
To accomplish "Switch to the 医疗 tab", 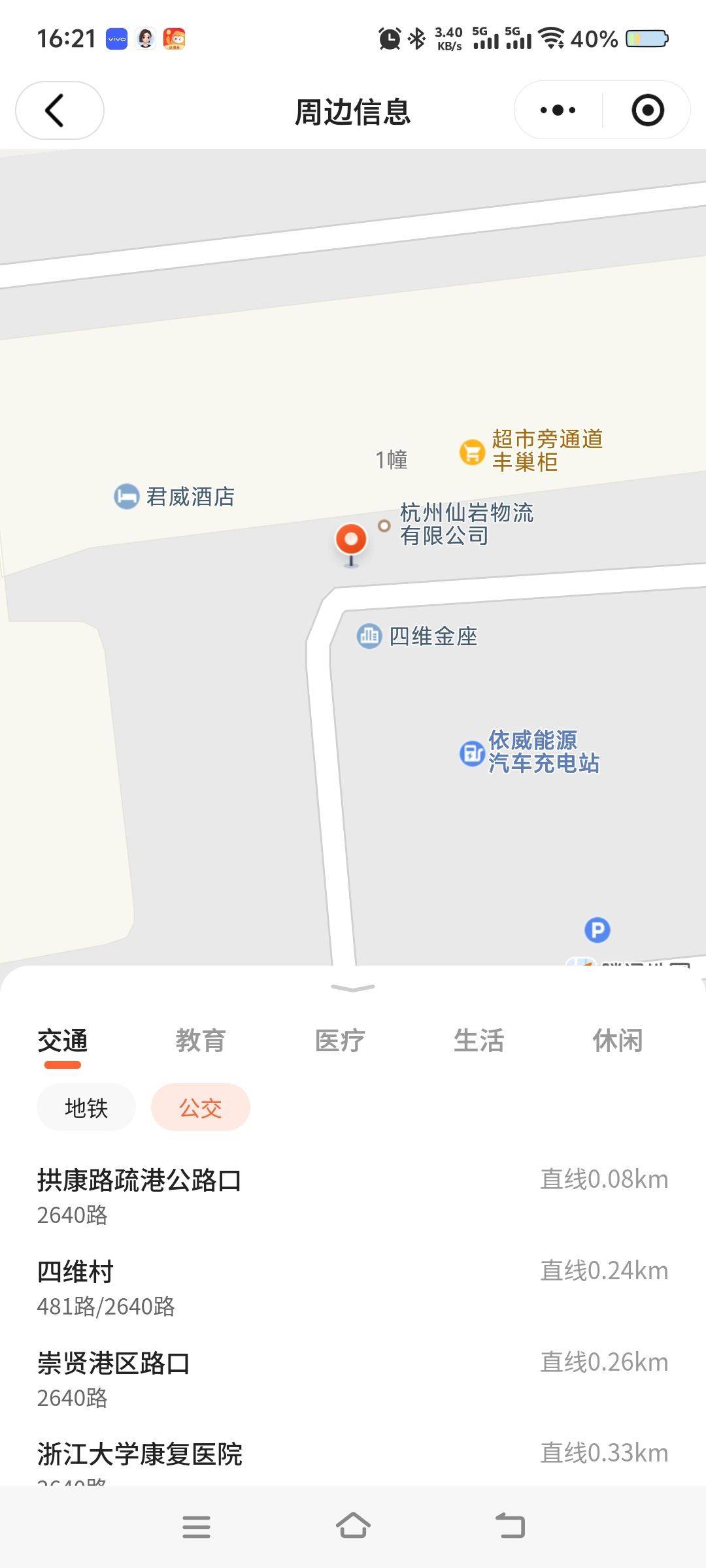I will [340, 1041].
